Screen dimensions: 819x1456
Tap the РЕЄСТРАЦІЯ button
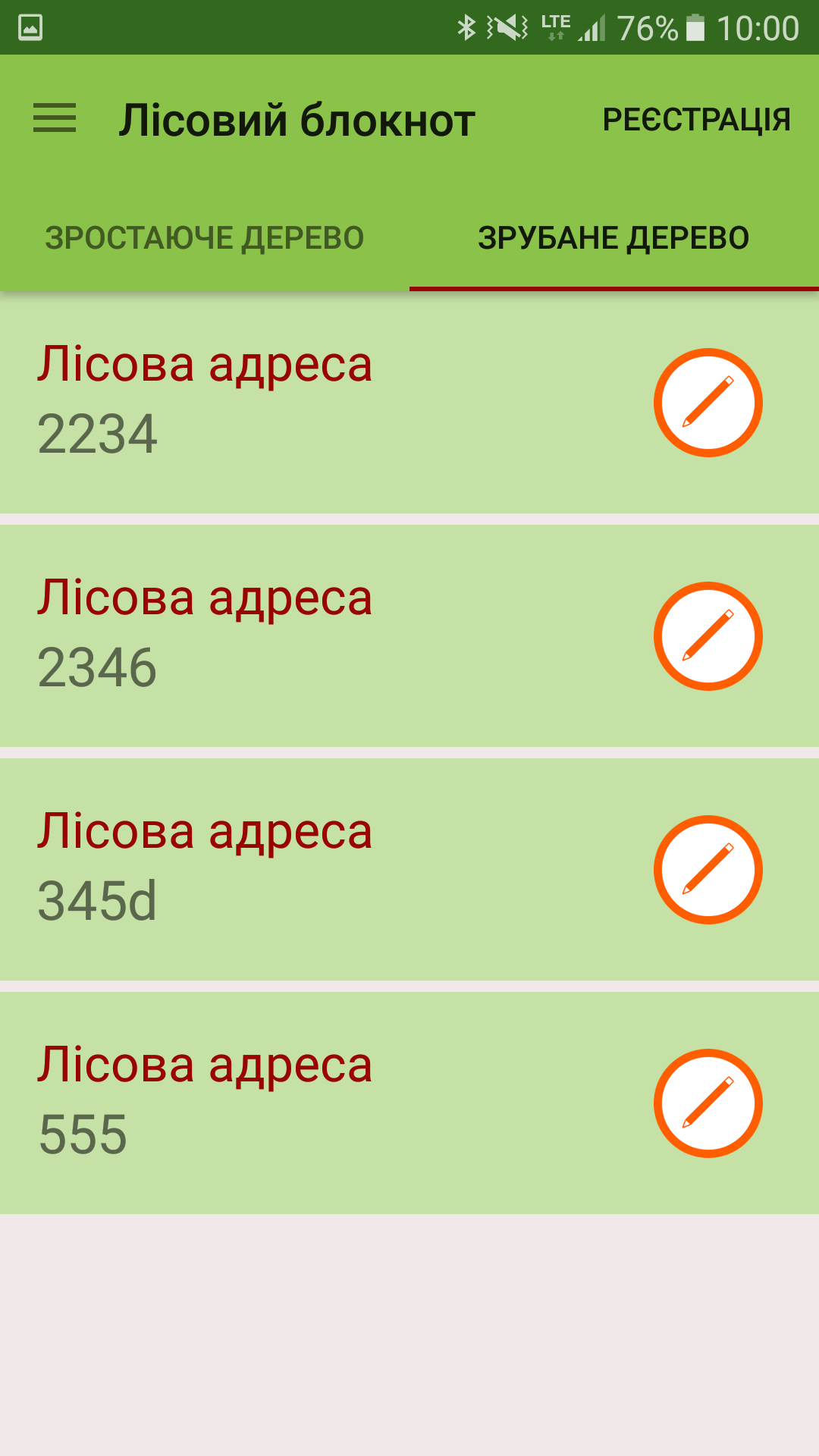(x=696, y=120)
